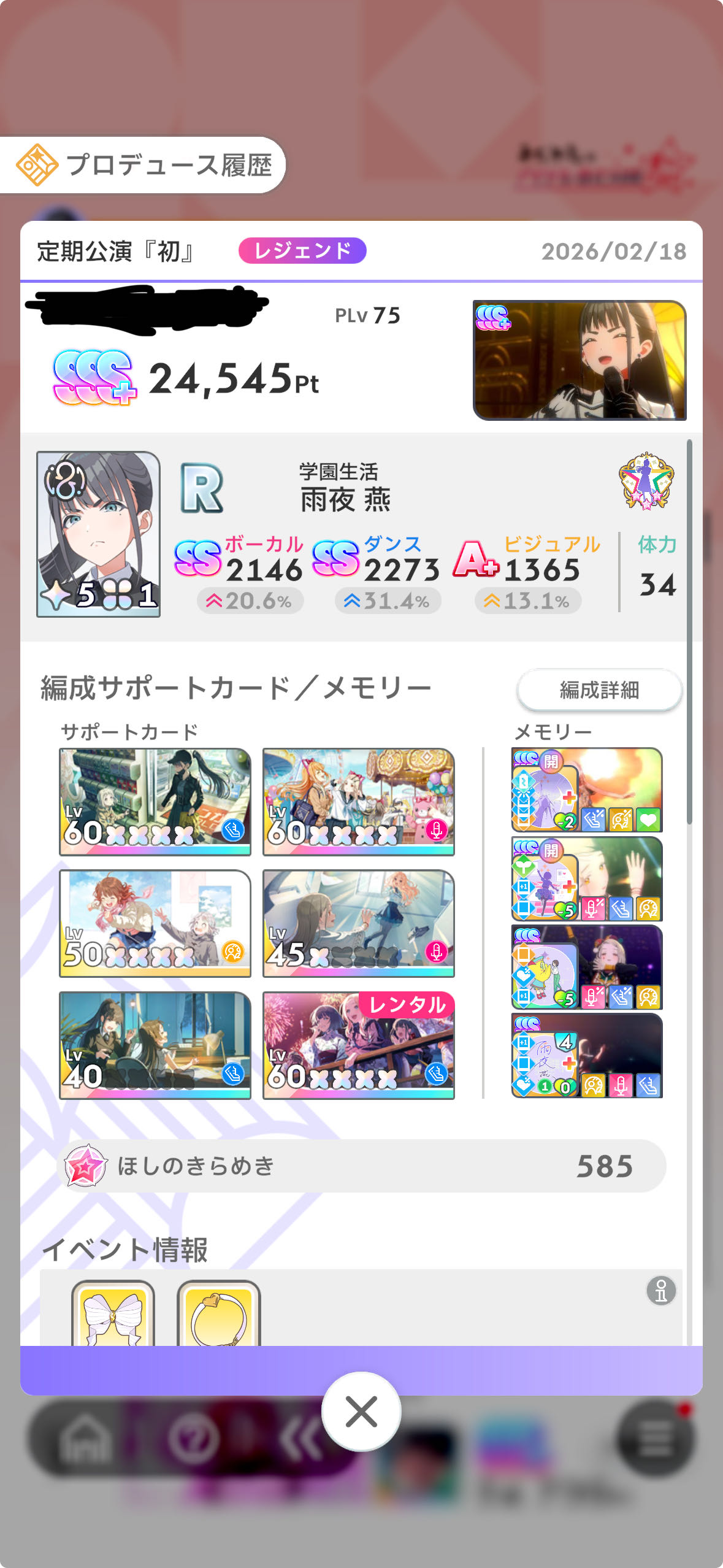Viewport: 723px width, 1568px height.
Task: Open the 雨夜 燕 idol card portrait
Action: tap(99, 534)
